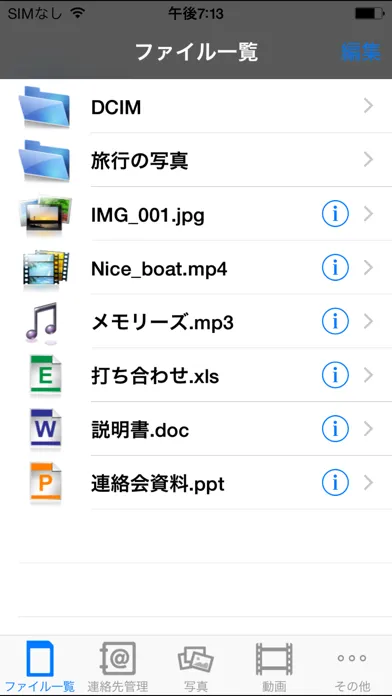View info for 説明書.doc
The image size is (392, 696).
(x=335, y=429)
